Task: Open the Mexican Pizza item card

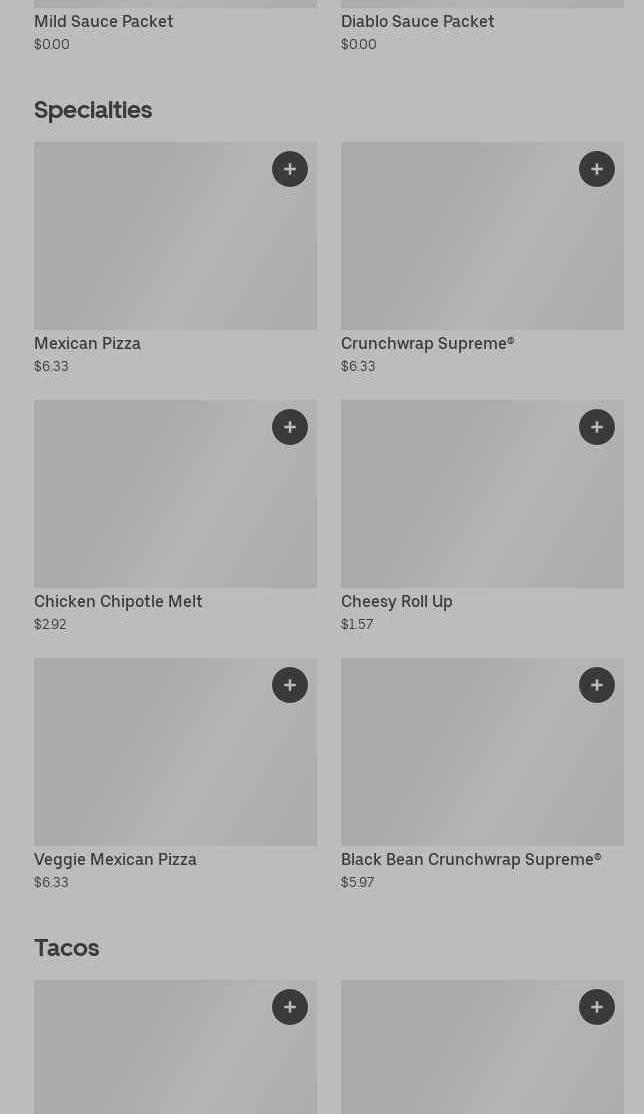Action: [150, 250]
